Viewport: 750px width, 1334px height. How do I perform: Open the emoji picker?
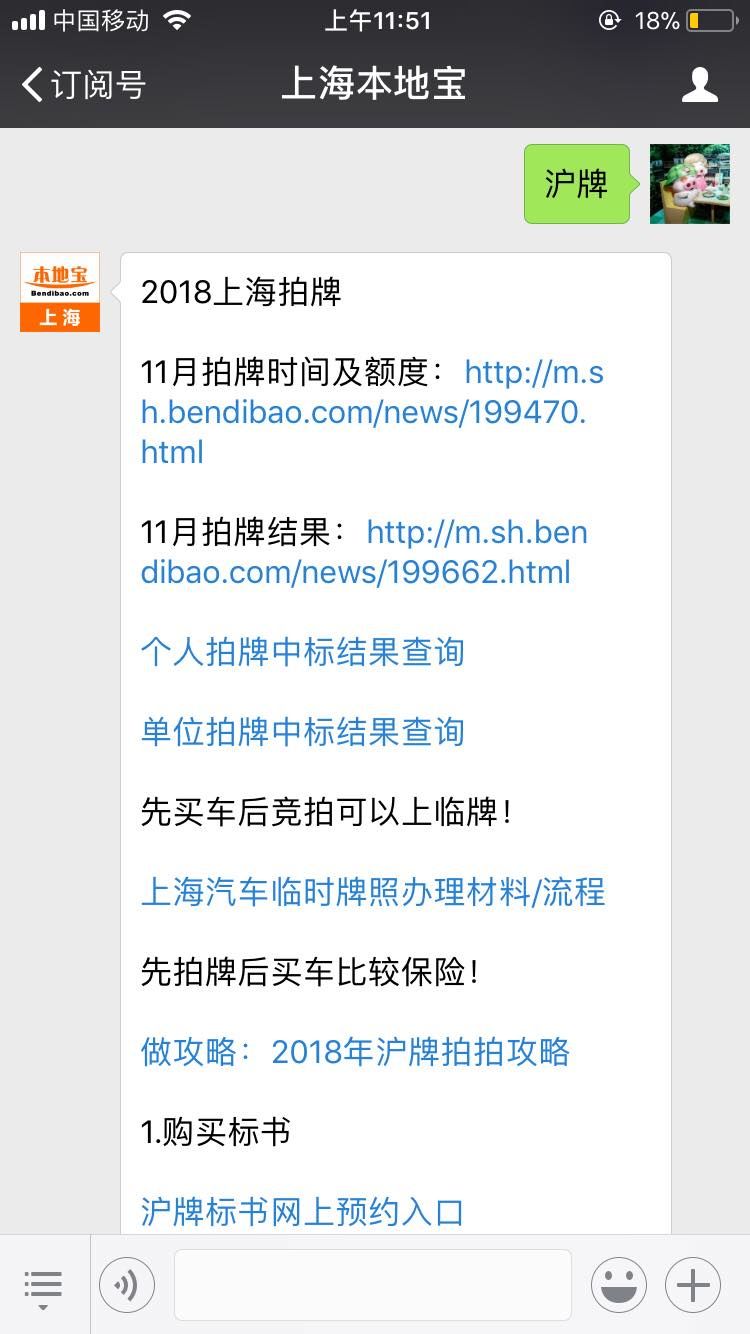click(x=619, y=1285)
